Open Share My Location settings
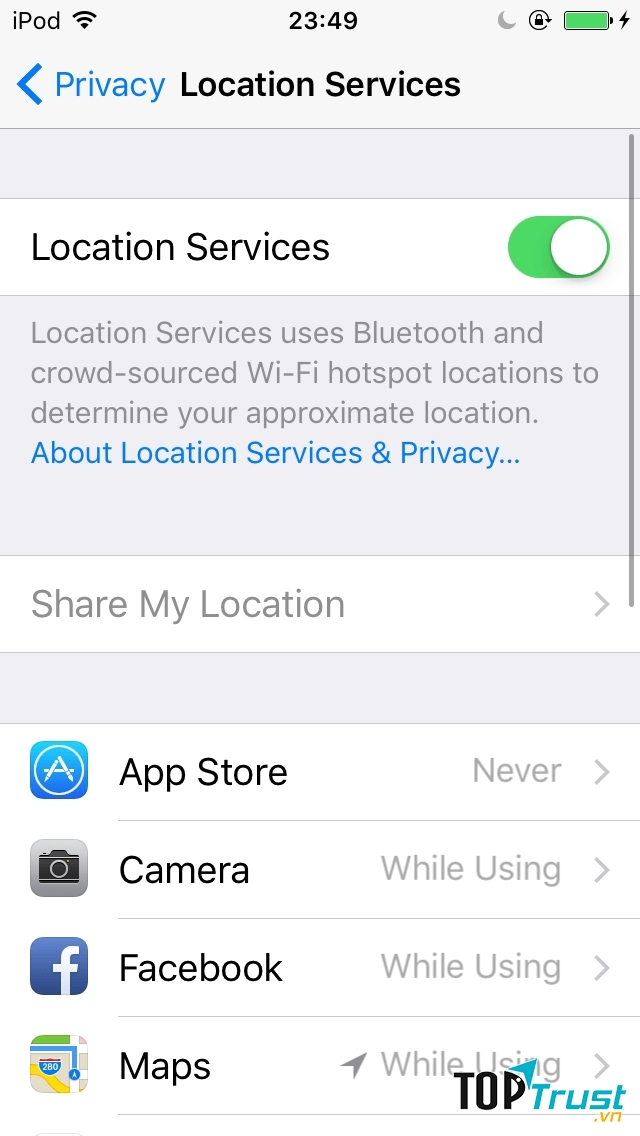Screen dimensions: 640x1136 click(x=320, y=604)
